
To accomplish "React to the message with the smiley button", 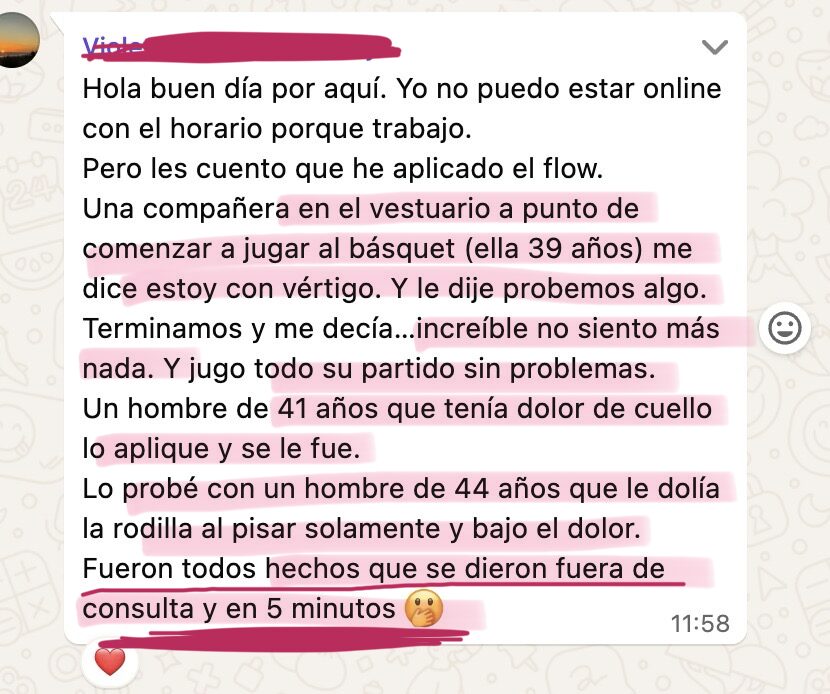I will tap(785, 328).
